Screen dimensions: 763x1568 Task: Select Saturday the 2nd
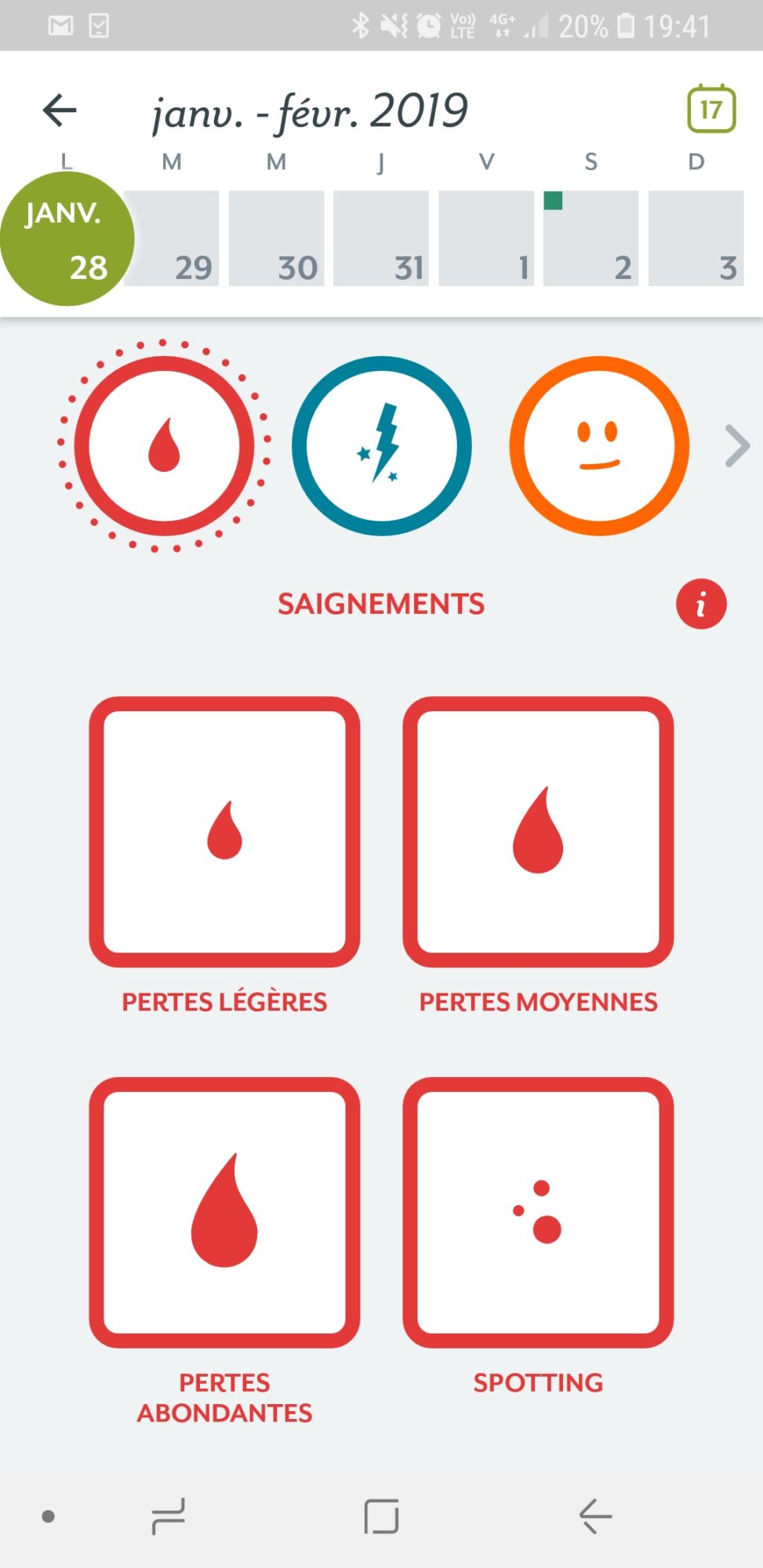coord(590,238)
